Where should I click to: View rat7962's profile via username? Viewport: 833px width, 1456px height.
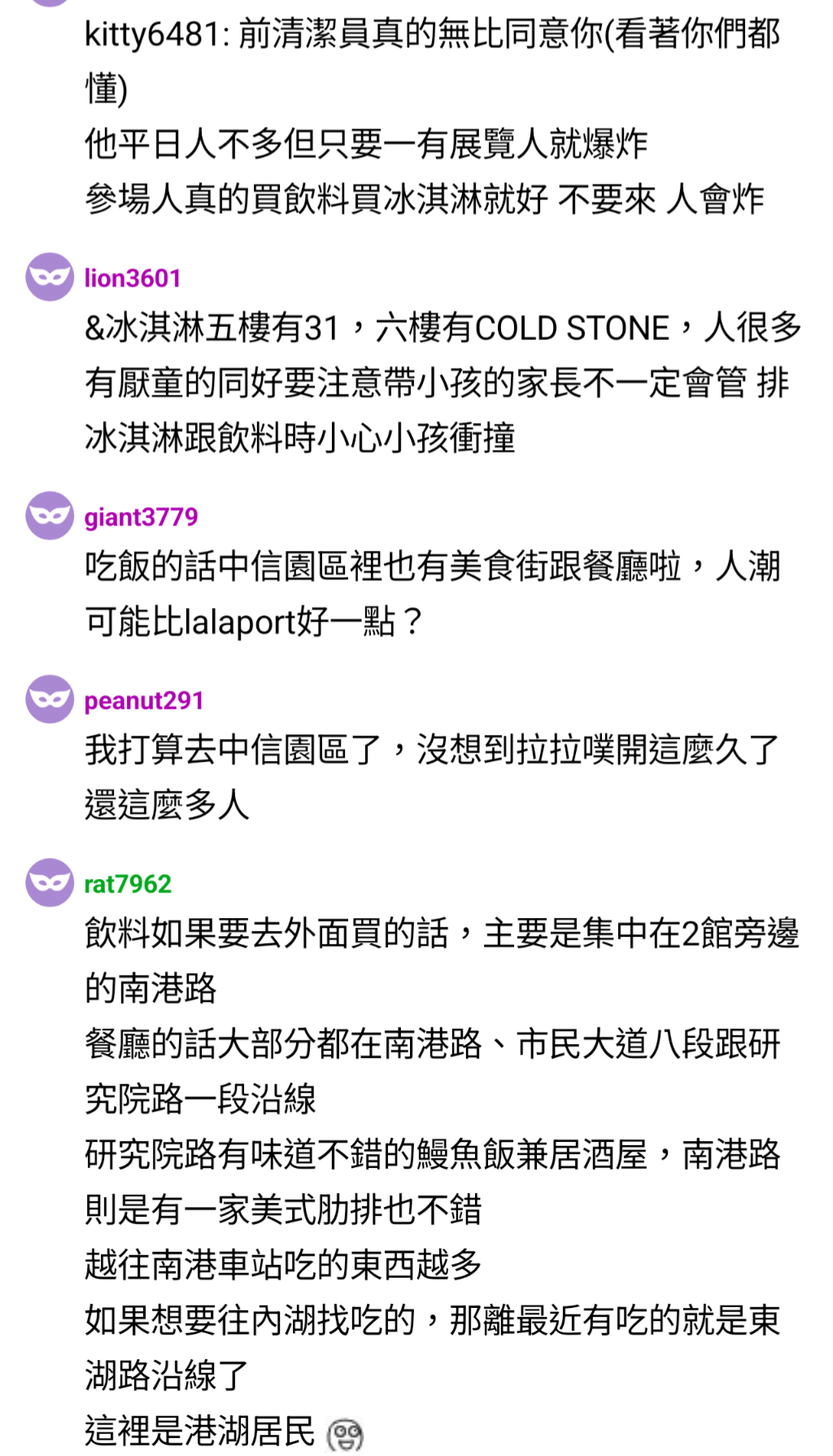(129, 884)
